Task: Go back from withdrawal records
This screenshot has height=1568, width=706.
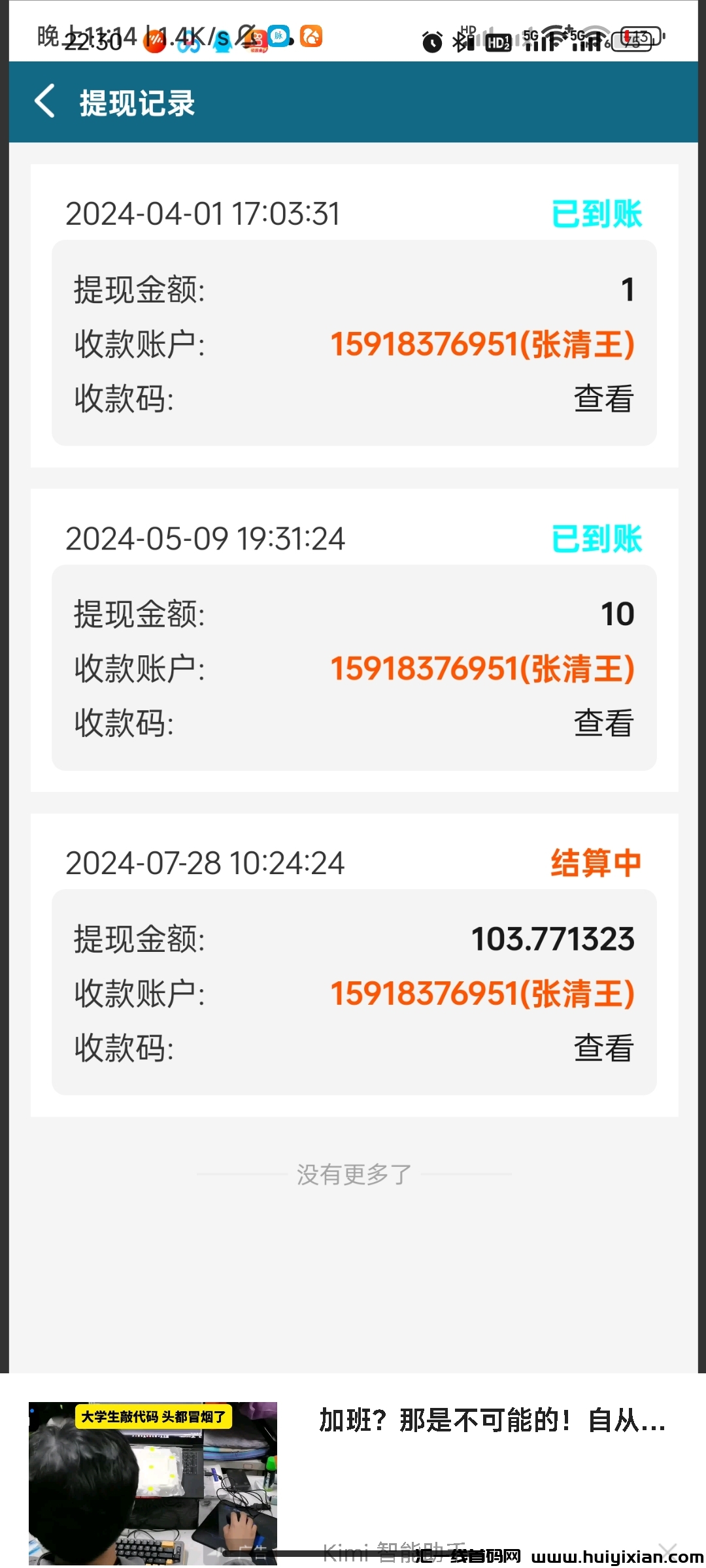Action: [x=44, y=102]
